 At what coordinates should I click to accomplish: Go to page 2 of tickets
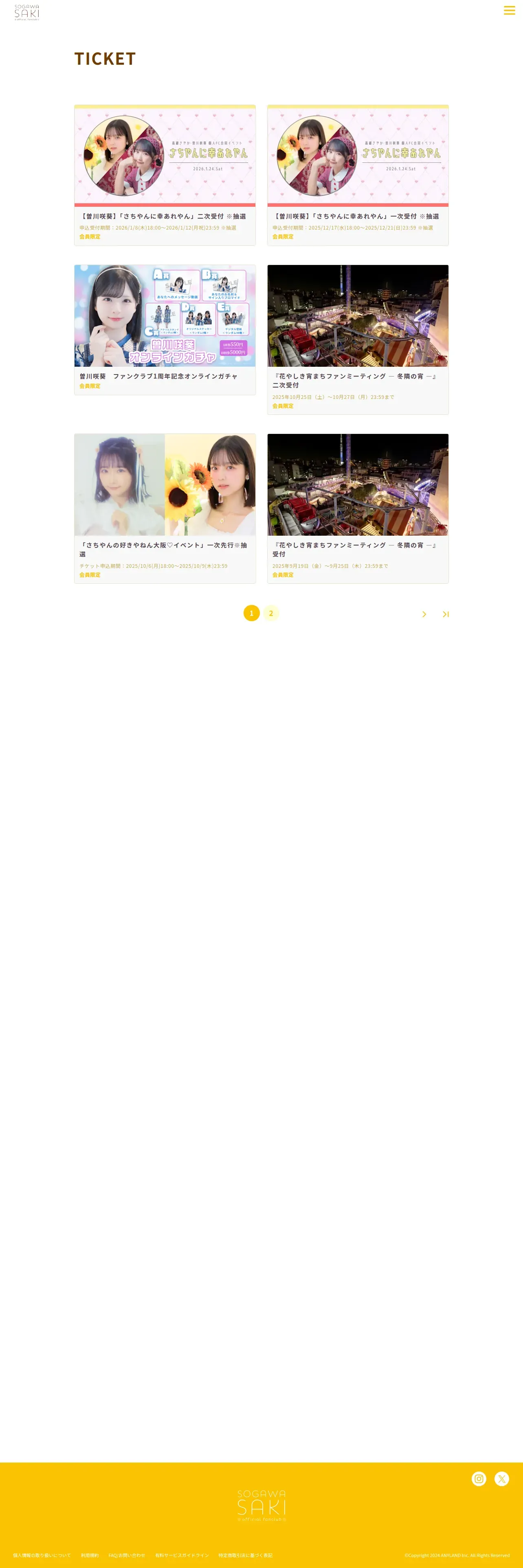(271, 613)
